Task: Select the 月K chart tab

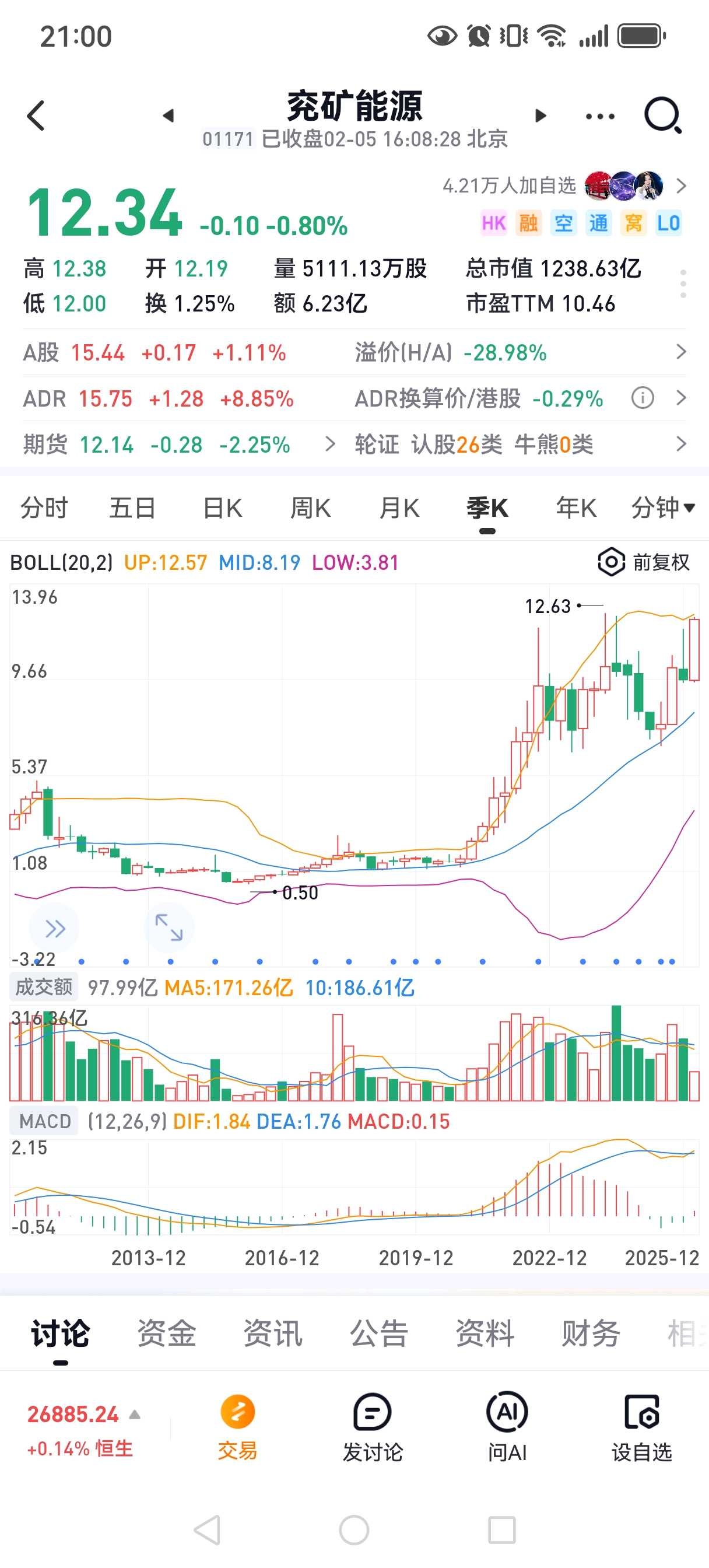Action: [399, 508]
